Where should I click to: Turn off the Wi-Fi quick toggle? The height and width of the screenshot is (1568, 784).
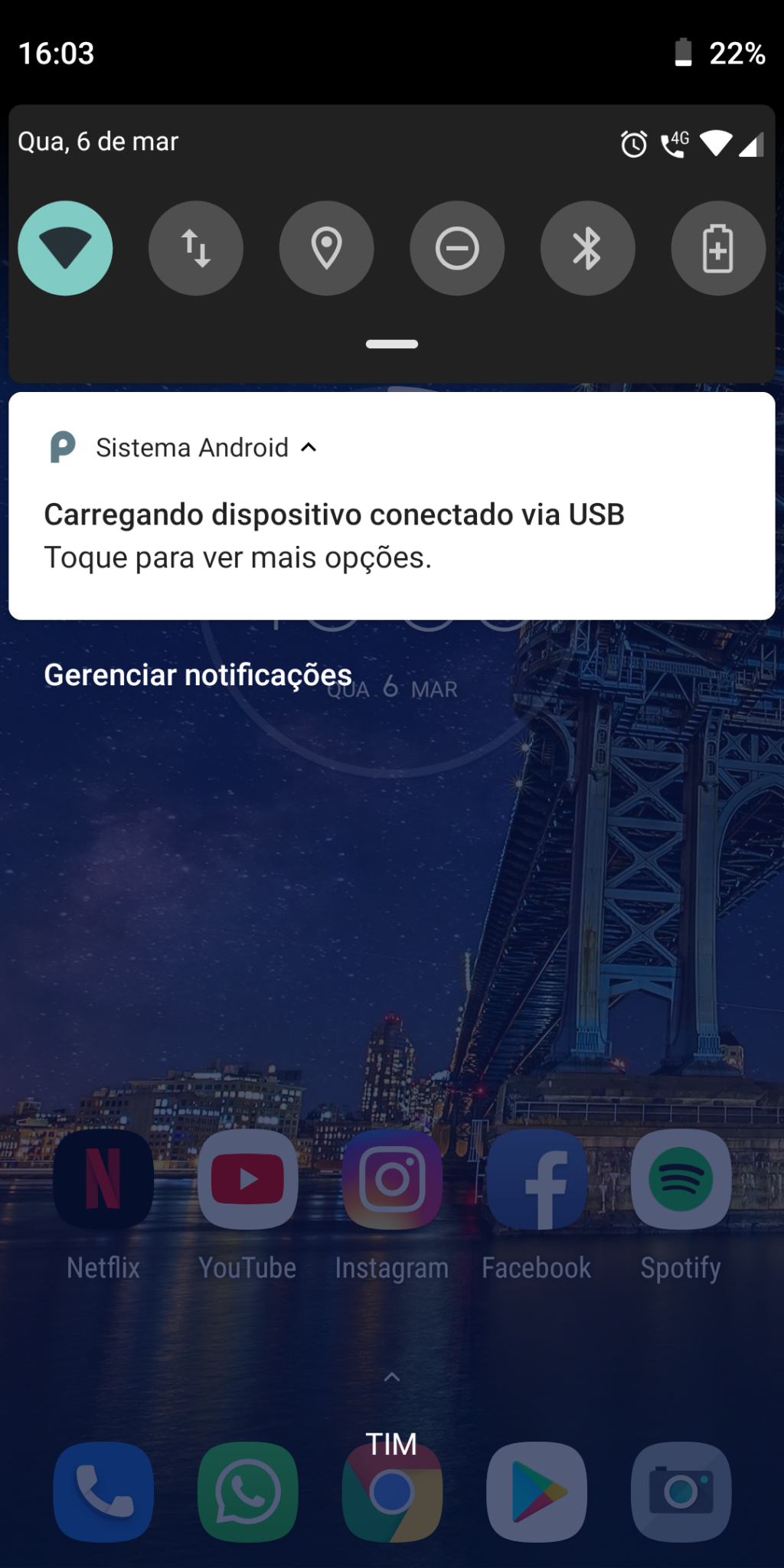(65, 248)
